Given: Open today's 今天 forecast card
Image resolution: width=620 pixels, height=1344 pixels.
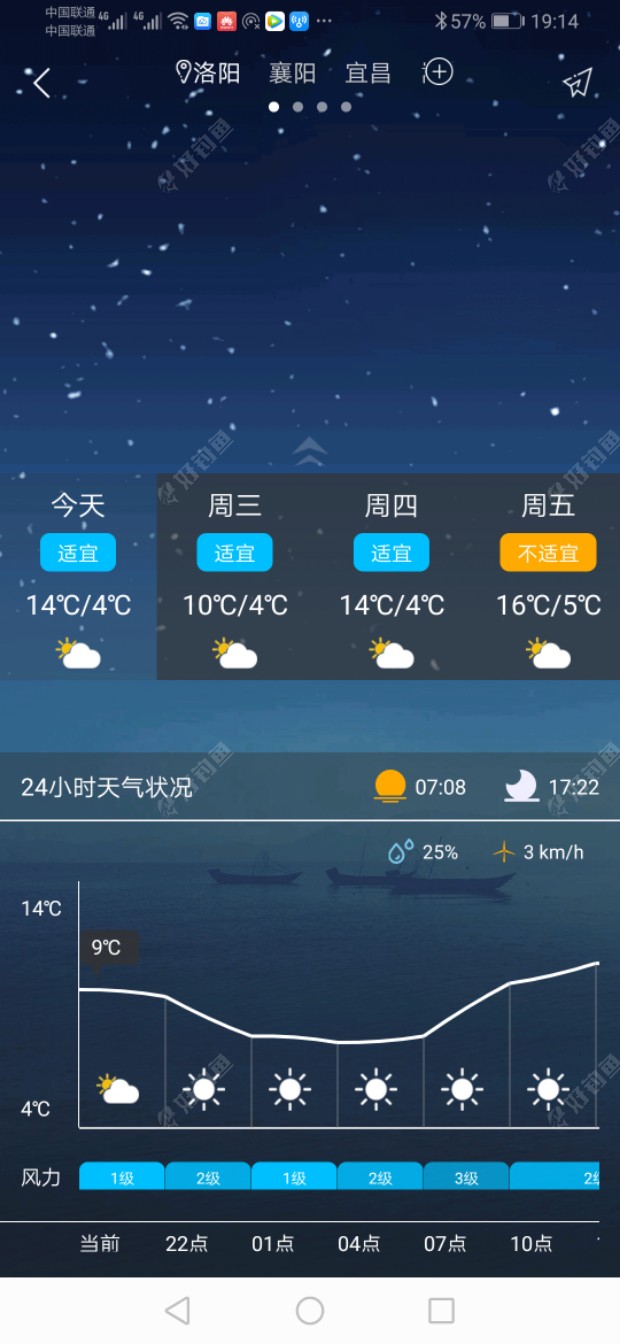Looking at the screenshot, I should coord(78,578).
